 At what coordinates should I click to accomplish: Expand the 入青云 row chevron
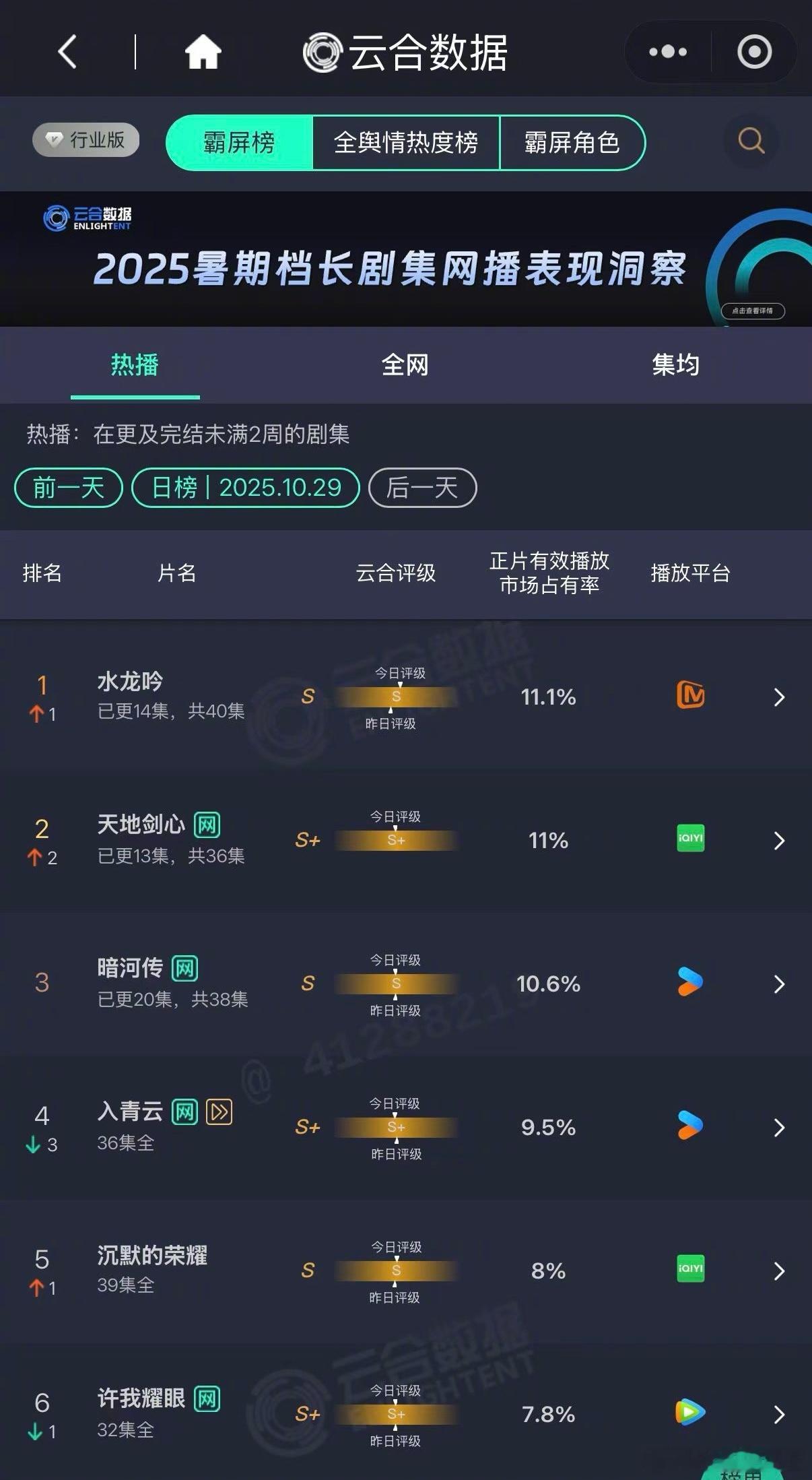pos(778,1128)
